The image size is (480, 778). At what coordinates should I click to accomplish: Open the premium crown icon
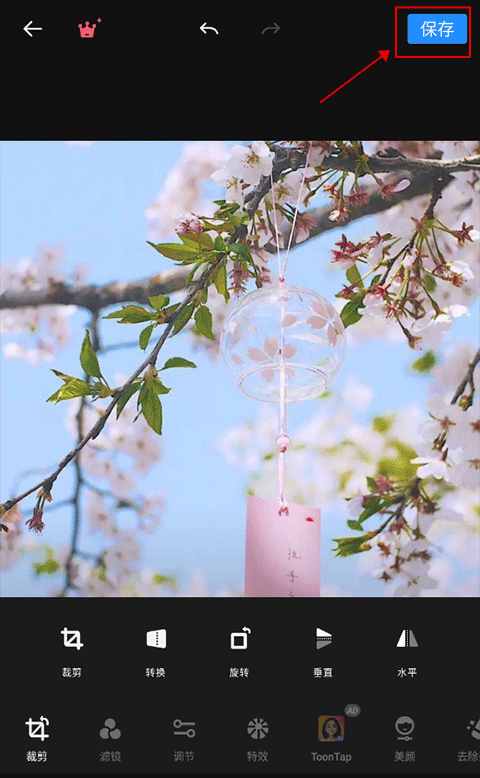tap(89, 28)
